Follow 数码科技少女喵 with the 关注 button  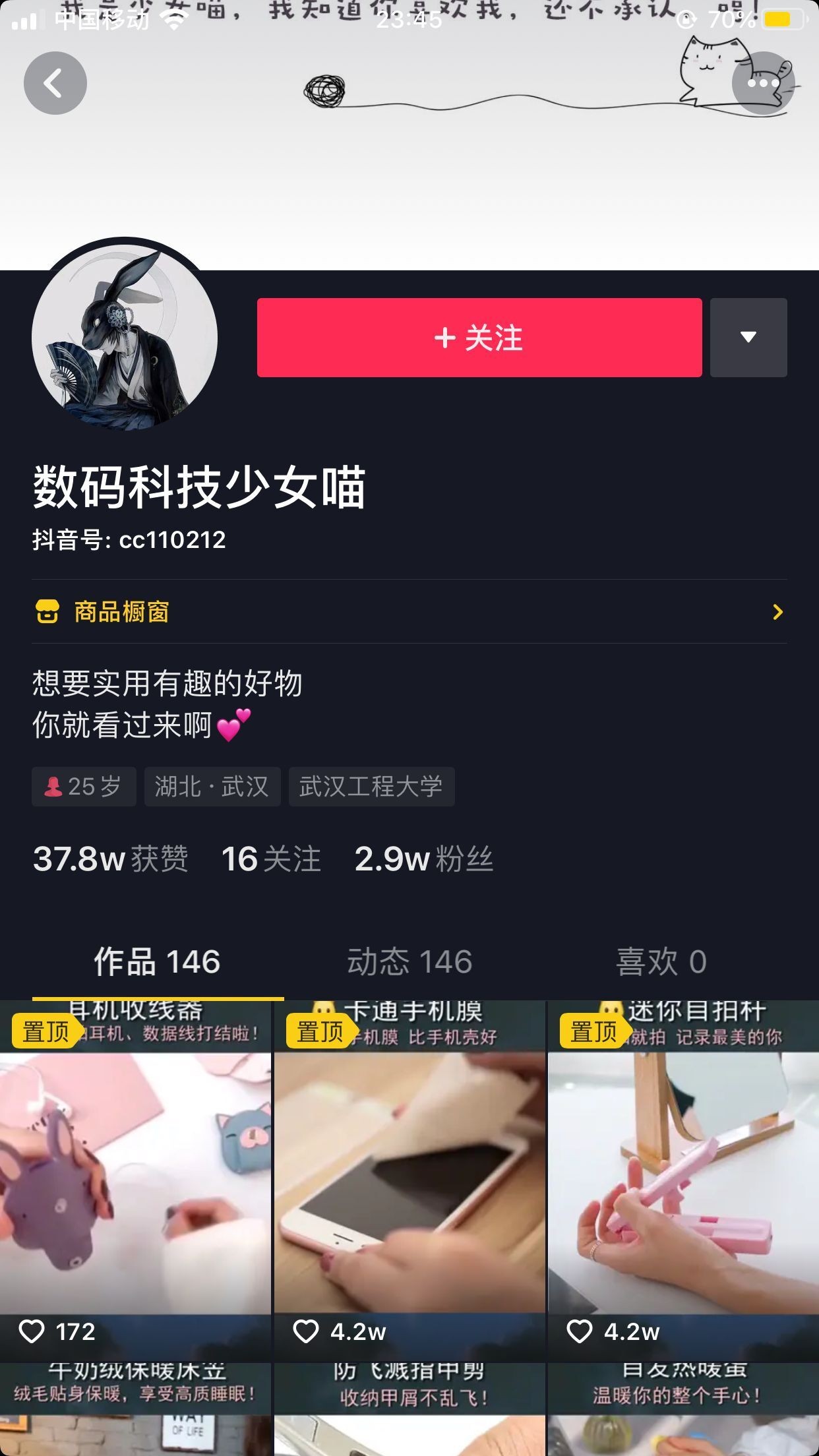479,338
